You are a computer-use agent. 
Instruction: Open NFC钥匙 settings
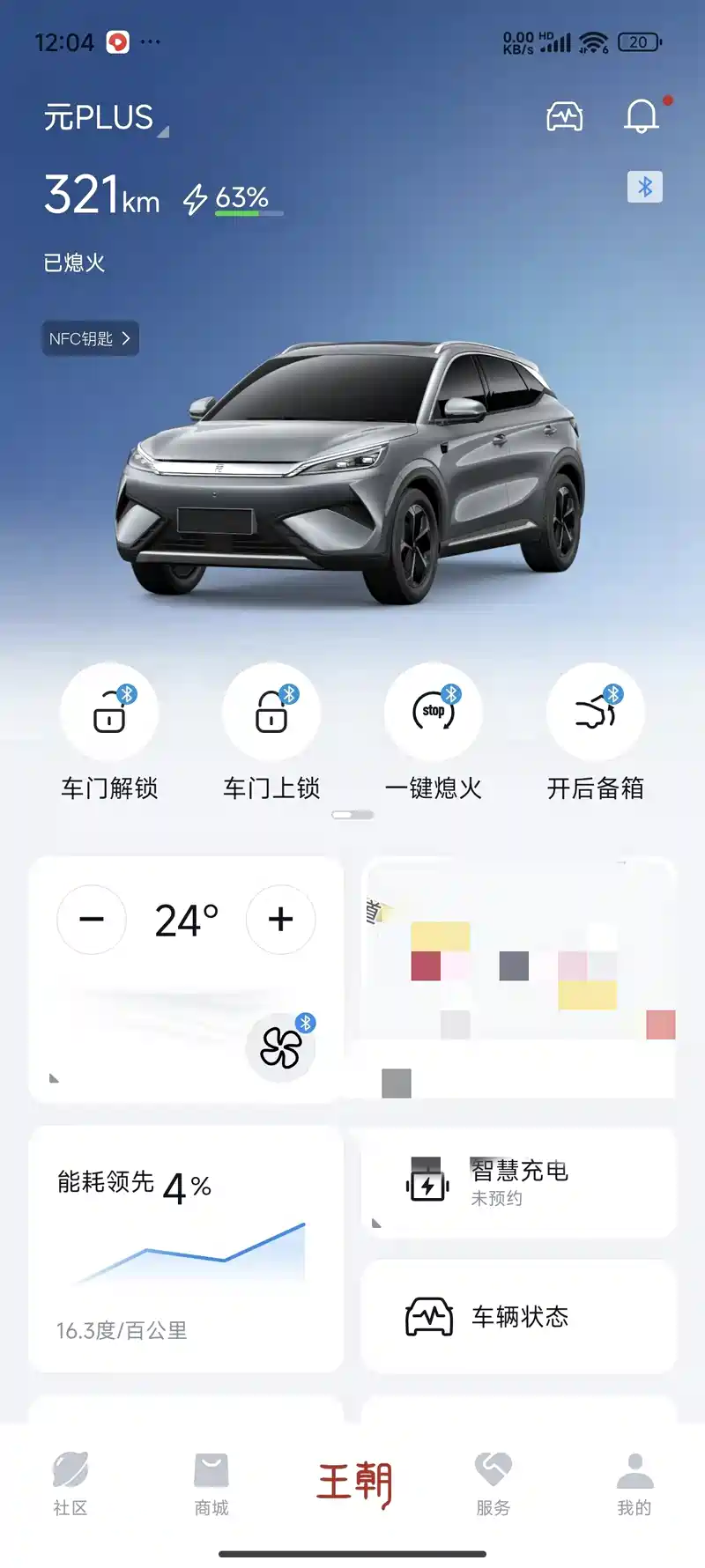coord(90,338)
